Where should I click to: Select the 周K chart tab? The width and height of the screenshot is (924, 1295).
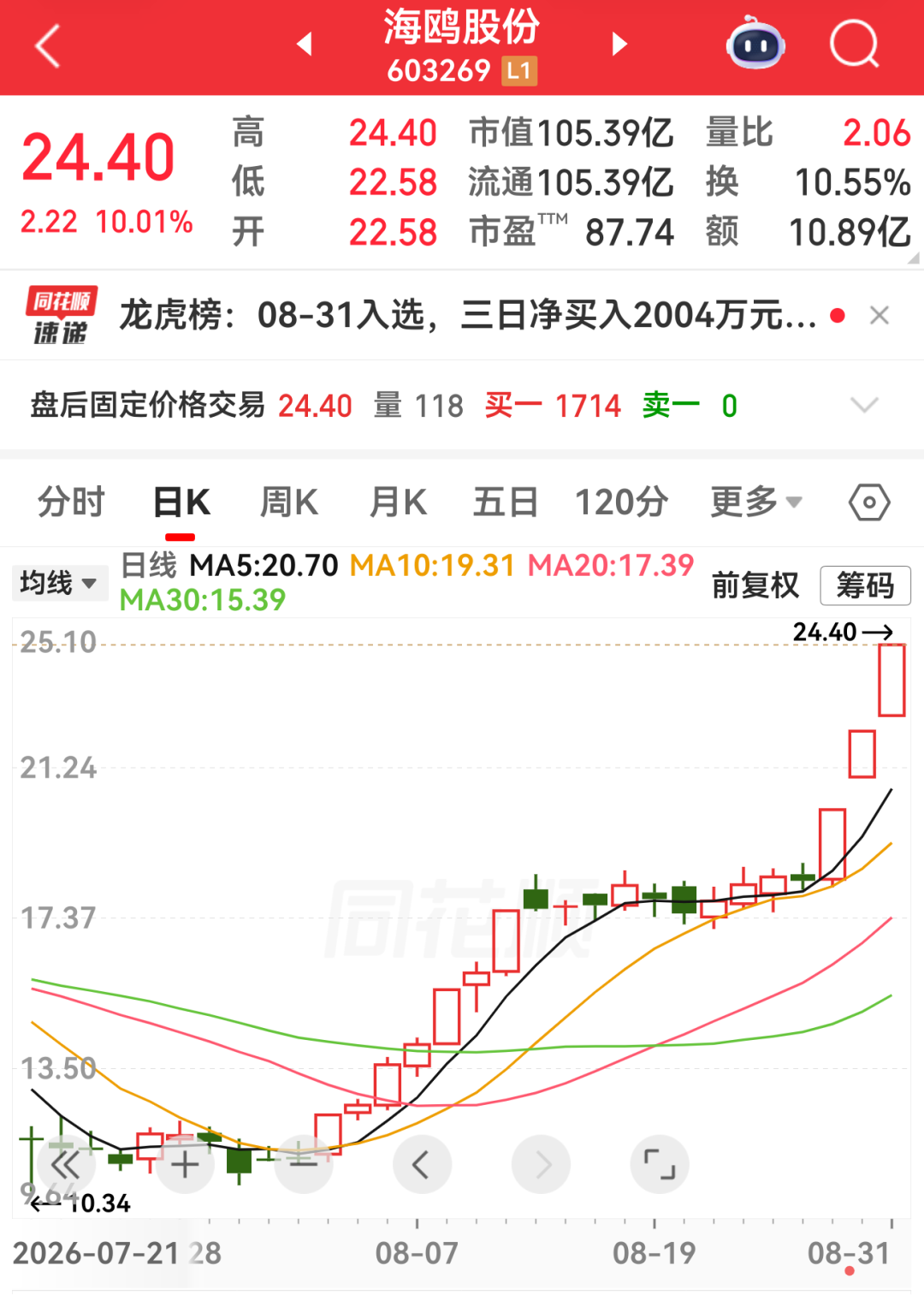click(x=289, y=502)
